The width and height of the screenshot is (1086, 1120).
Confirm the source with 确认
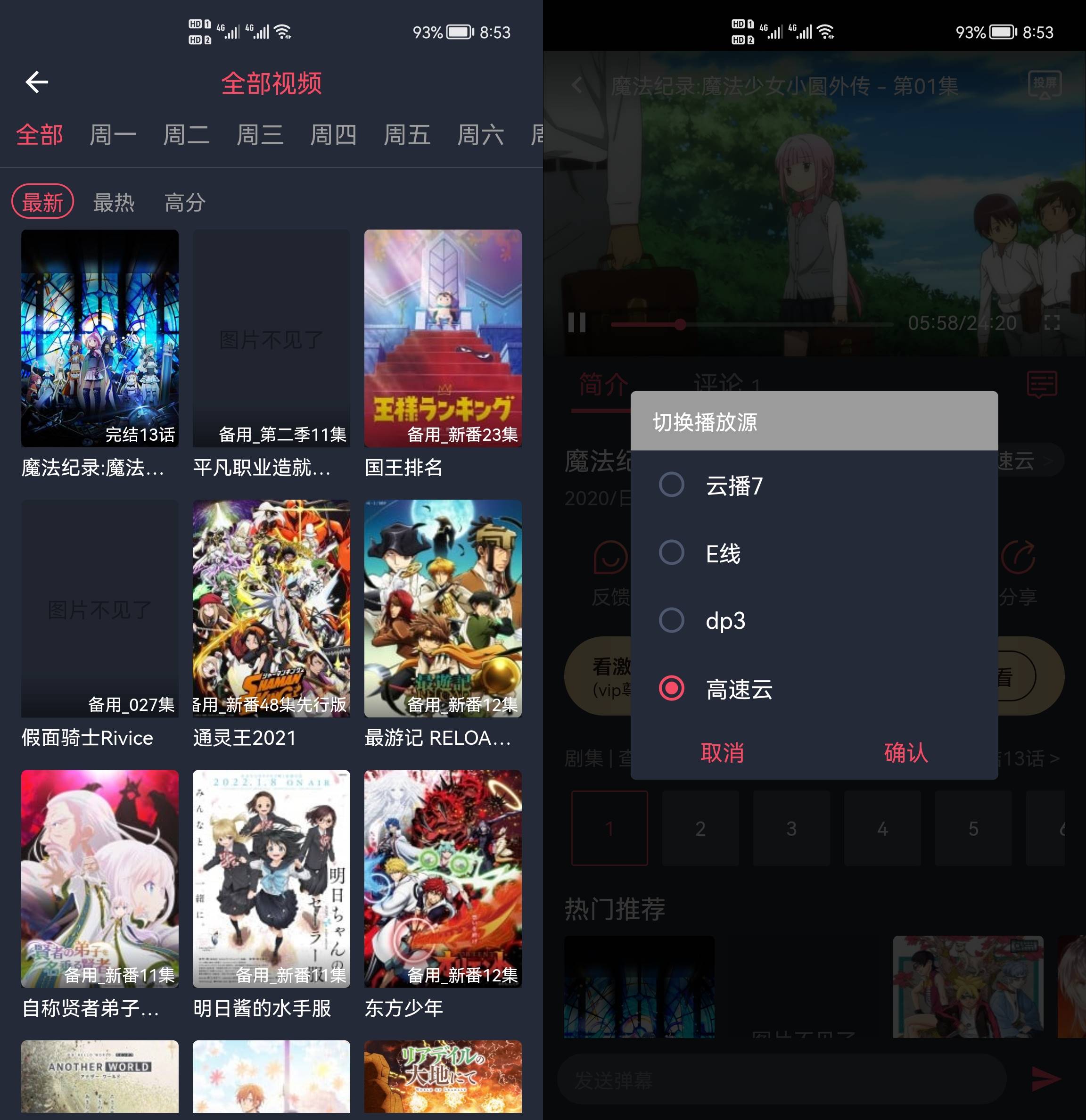pyautogui.click(x=905, y=753)
